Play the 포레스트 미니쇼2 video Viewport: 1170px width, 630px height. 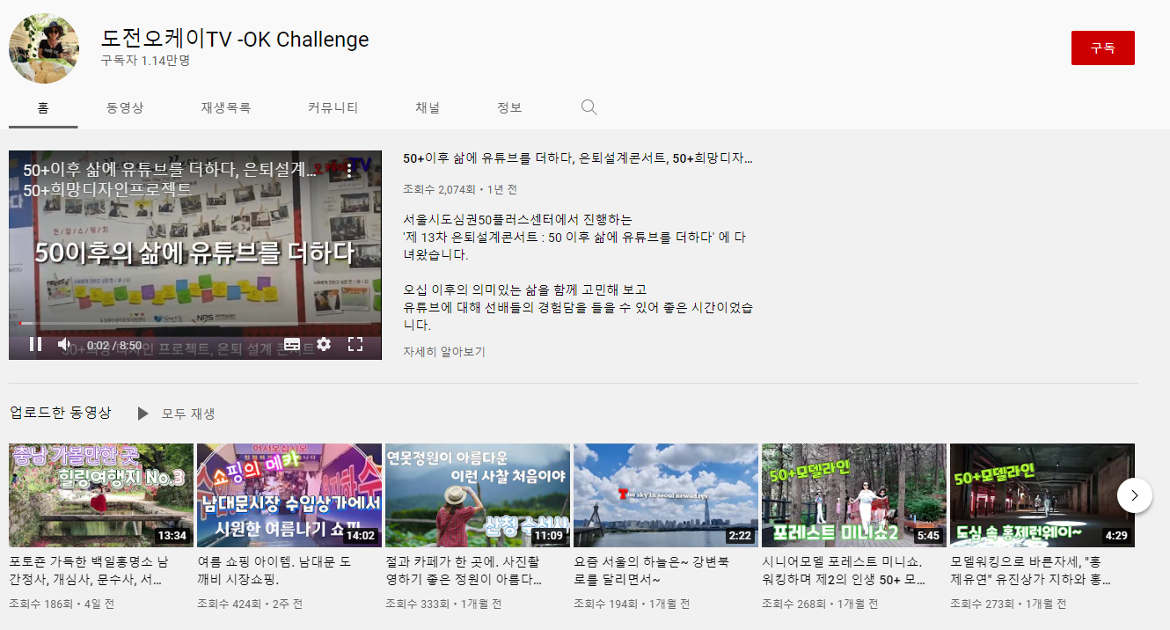(853, 495)
